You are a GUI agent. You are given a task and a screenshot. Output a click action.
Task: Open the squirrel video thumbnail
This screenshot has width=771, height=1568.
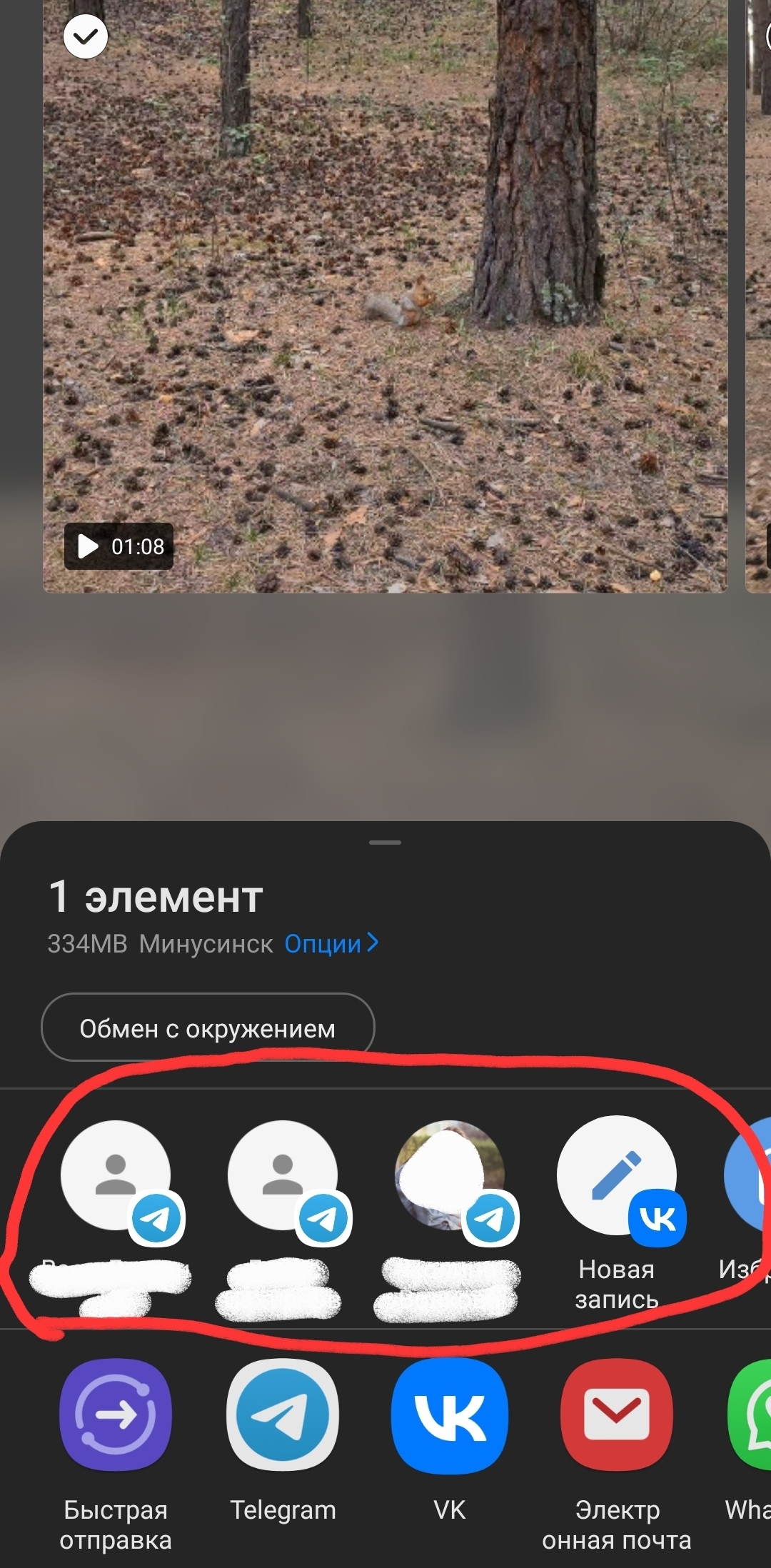[385, 300]
